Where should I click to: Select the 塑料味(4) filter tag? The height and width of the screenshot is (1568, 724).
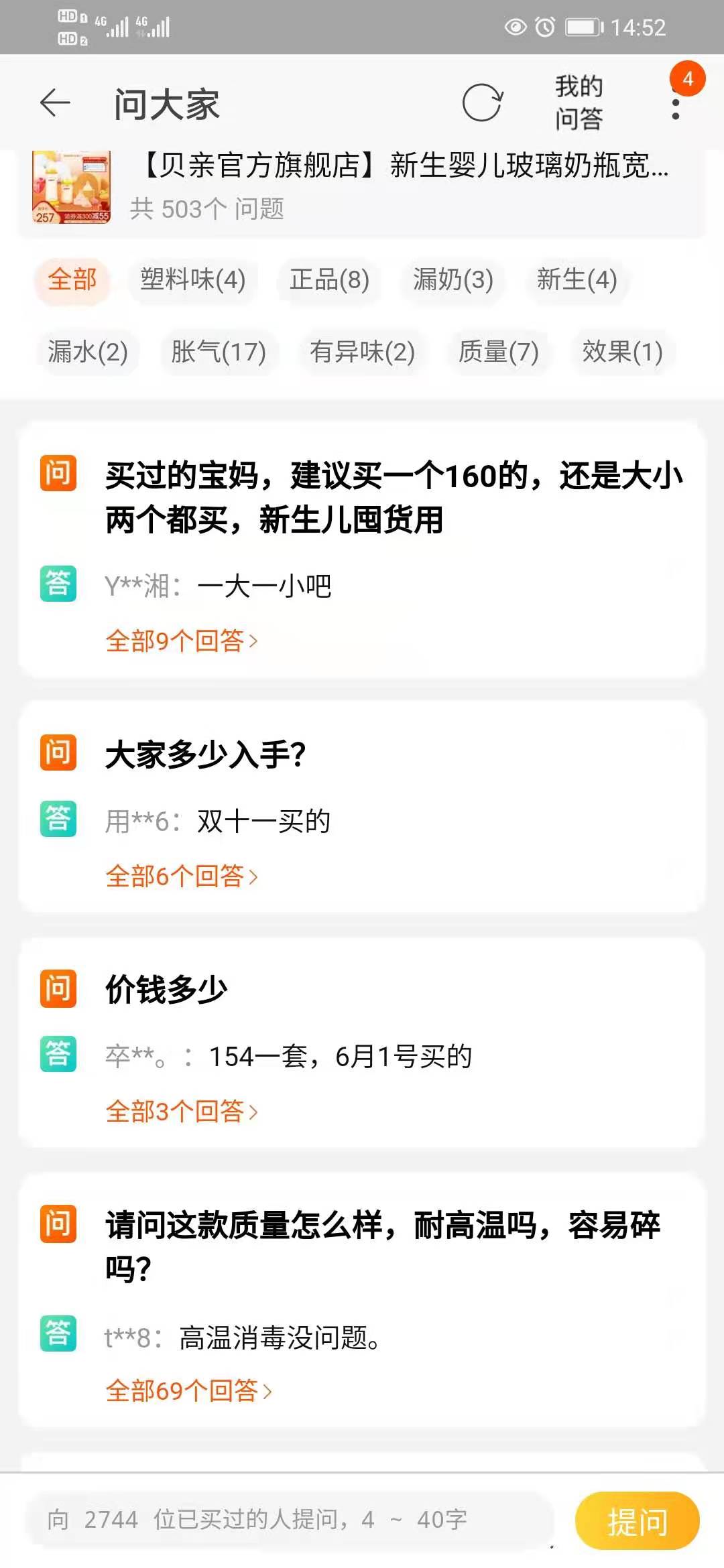click(x=193, y=281)
